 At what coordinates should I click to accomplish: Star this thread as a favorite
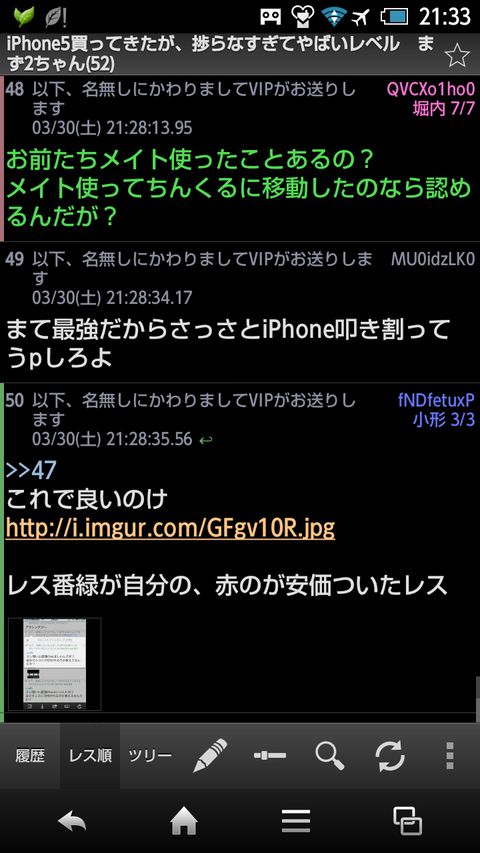click(457, 55)
